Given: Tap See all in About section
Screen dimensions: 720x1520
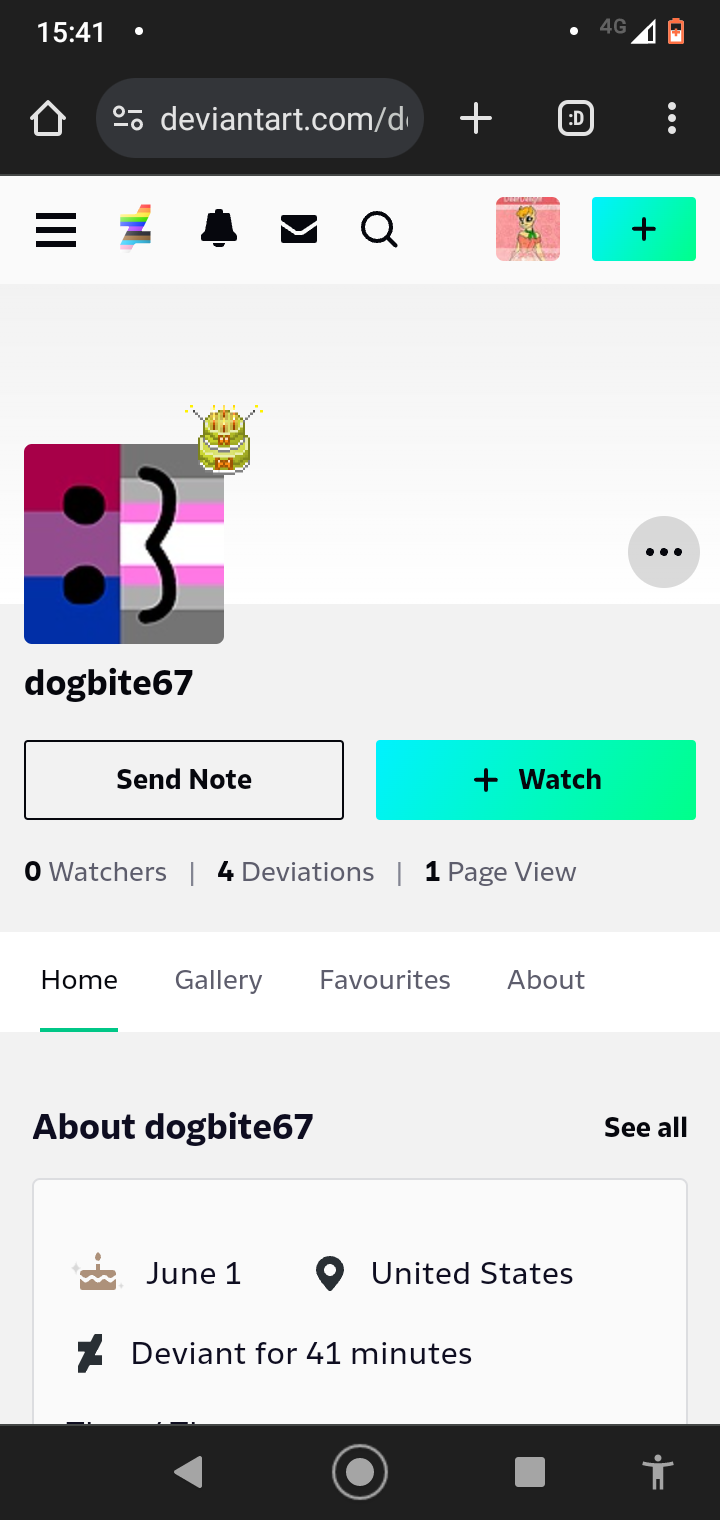Looking at the screenshot, I should pyautogui.click(x=646, y=1127).
